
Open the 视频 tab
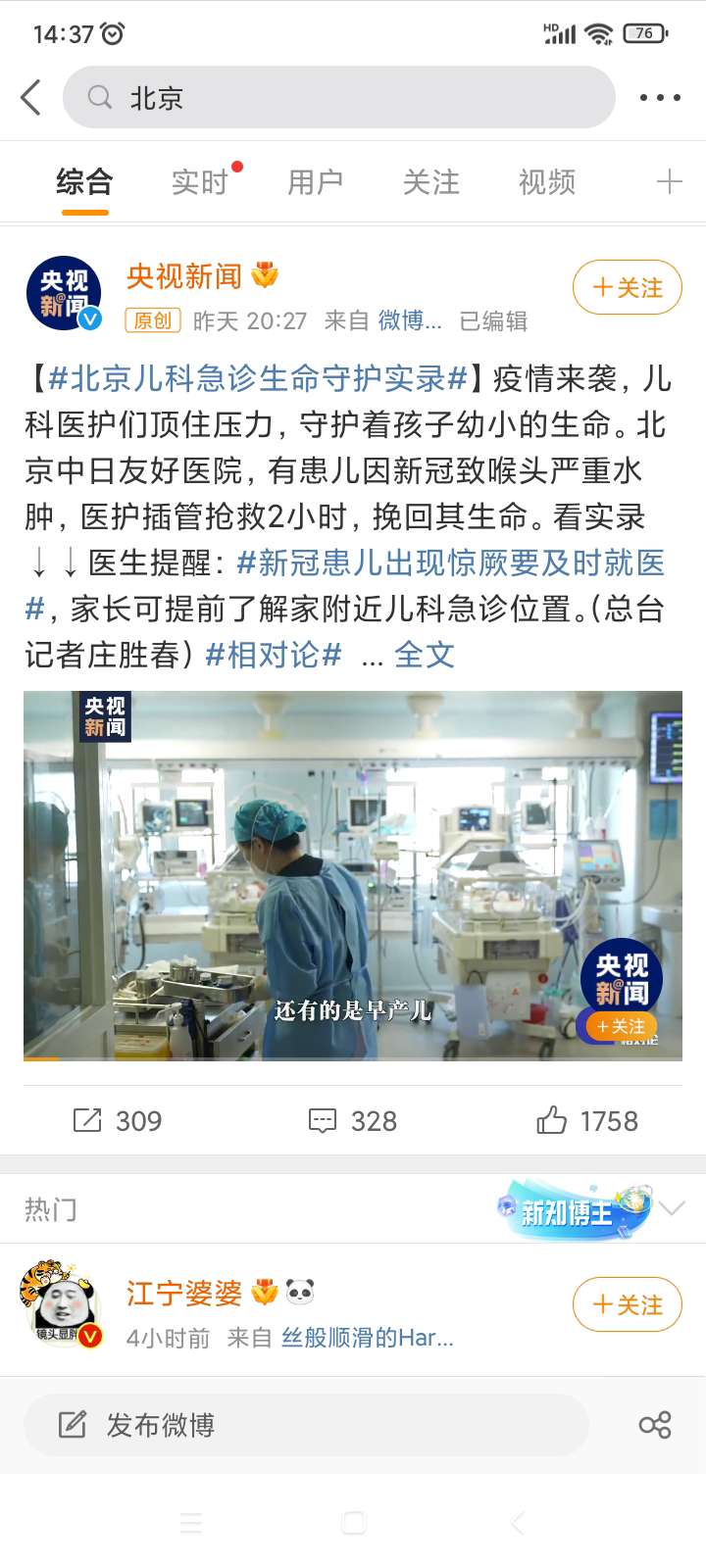tap(546, 182)
